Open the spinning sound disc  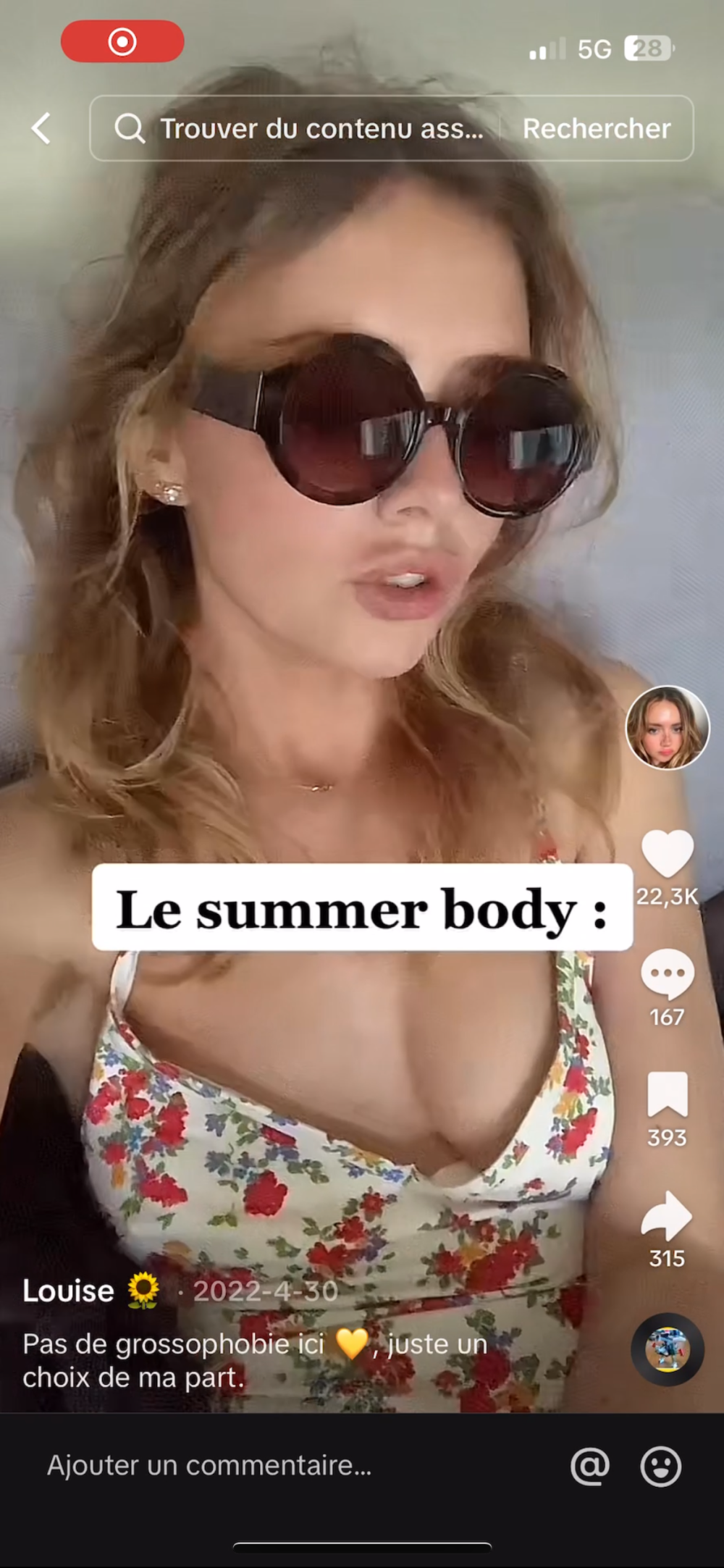pos(667,1349)
